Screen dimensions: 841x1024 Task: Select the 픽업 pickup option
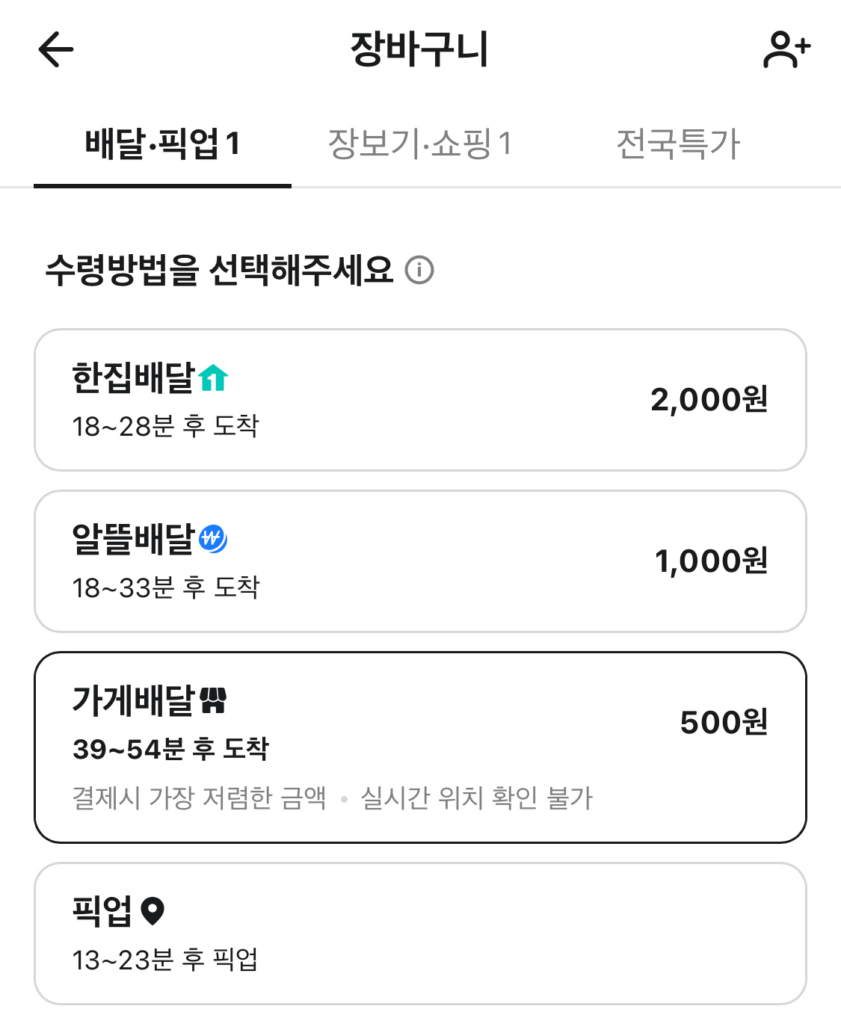420,937
